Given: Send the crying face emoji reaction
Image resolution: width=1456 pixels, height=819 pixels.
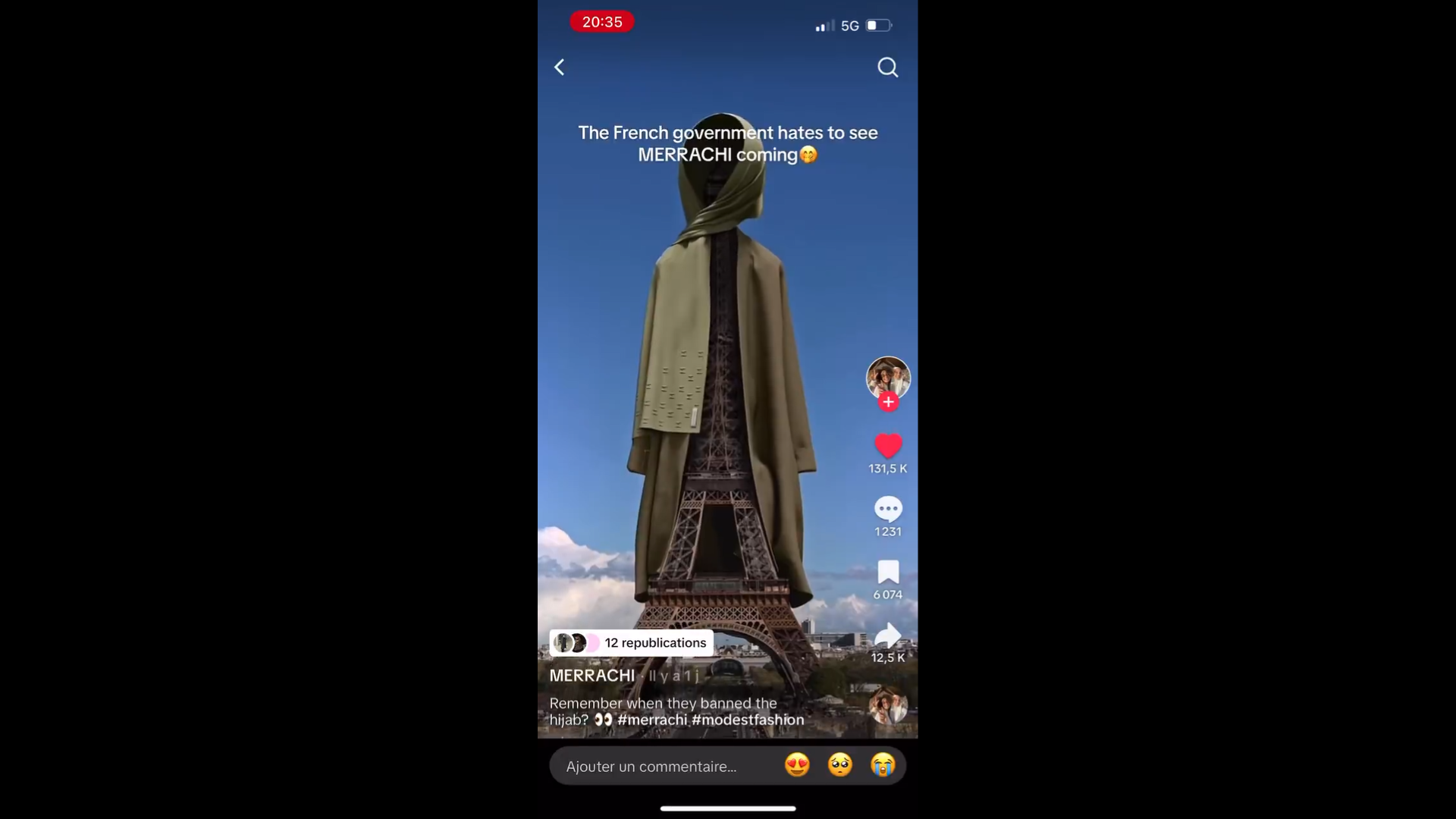Looking at the screenshot, I should tap(883, 765).
